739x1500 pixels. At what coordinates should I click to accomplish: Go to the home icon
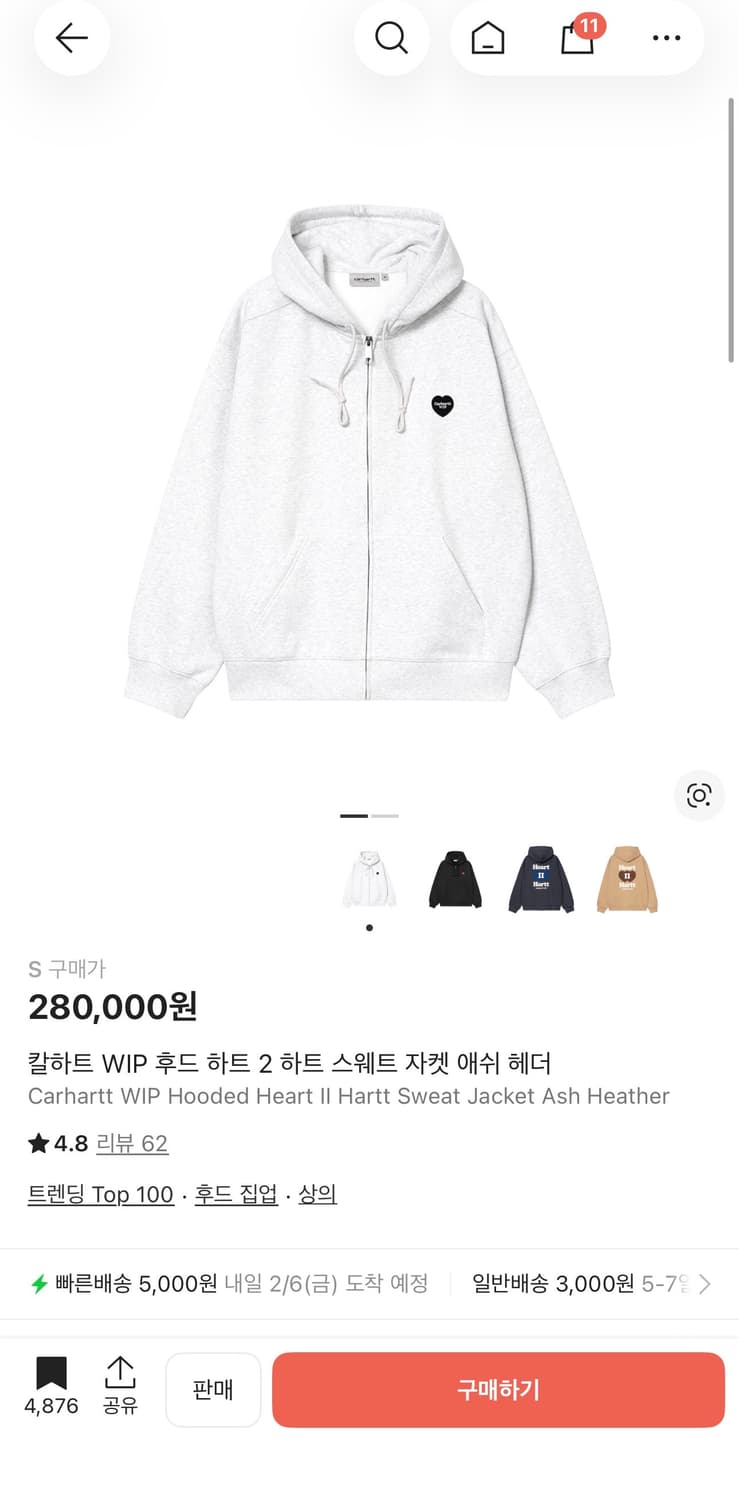coord(486,37)
